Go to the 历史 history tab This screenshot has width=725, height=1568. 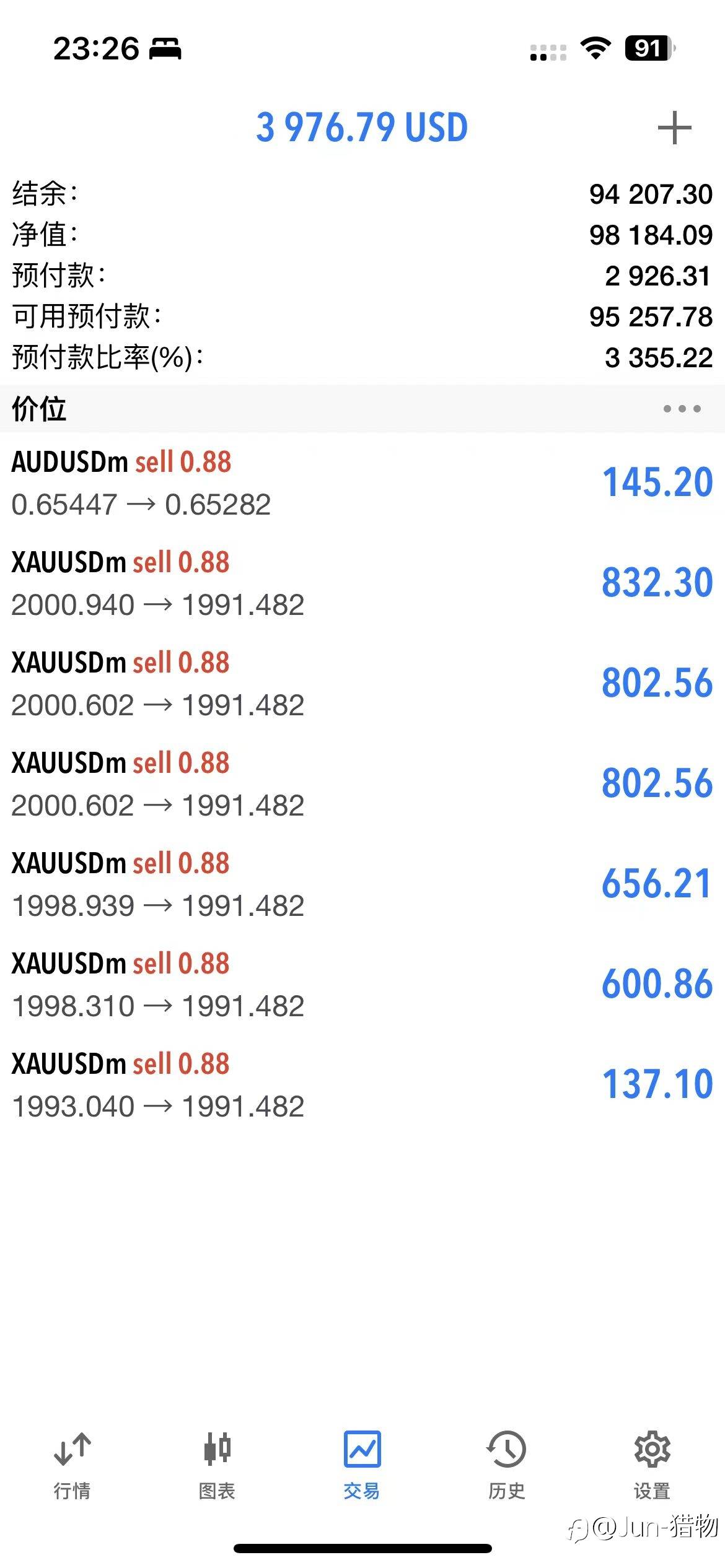pyautogui.click(x=507, y=1465)
